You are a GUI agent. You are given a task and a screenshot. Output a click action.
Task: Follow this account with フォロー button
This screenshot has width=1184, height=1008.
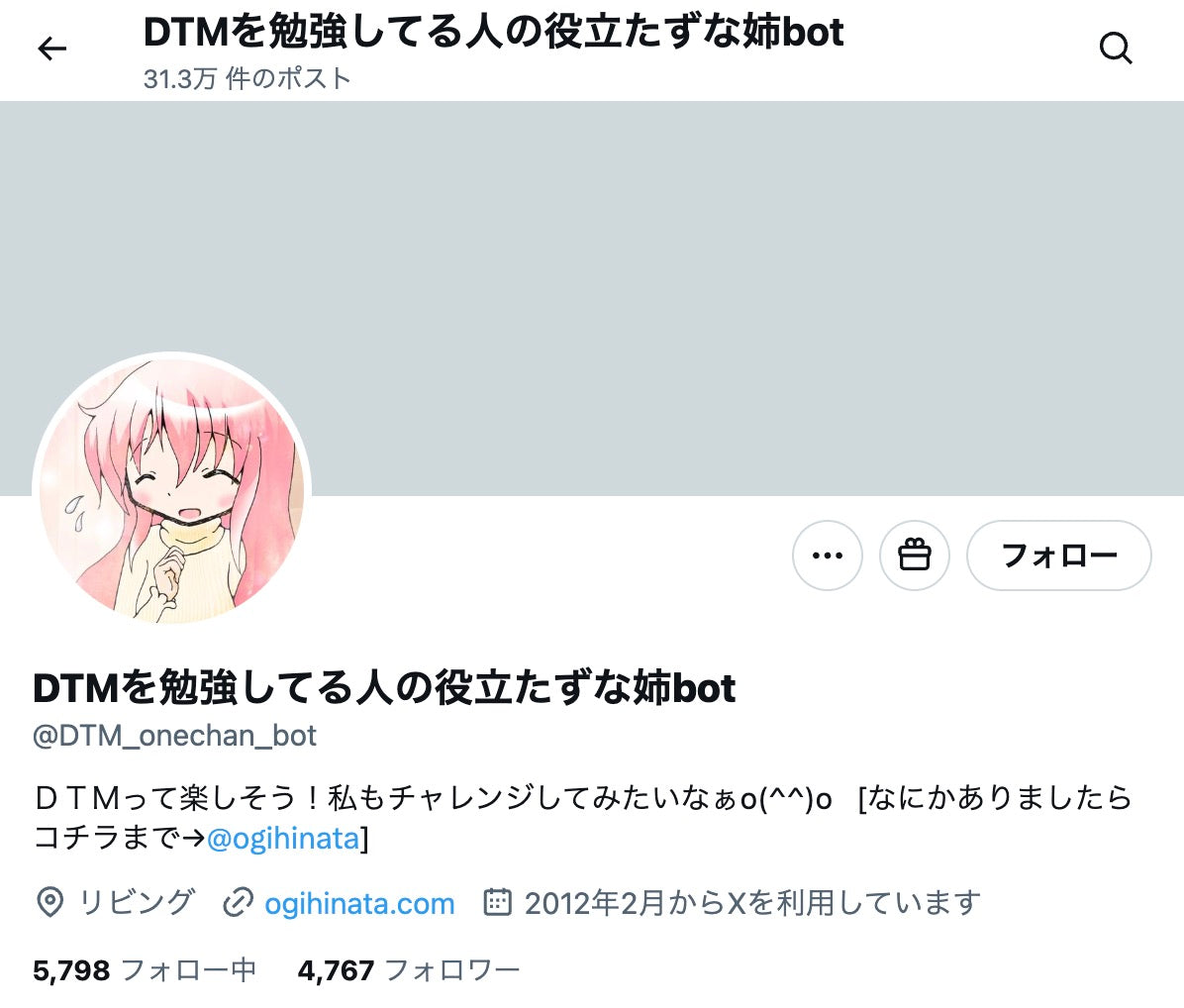point(1058,555)
